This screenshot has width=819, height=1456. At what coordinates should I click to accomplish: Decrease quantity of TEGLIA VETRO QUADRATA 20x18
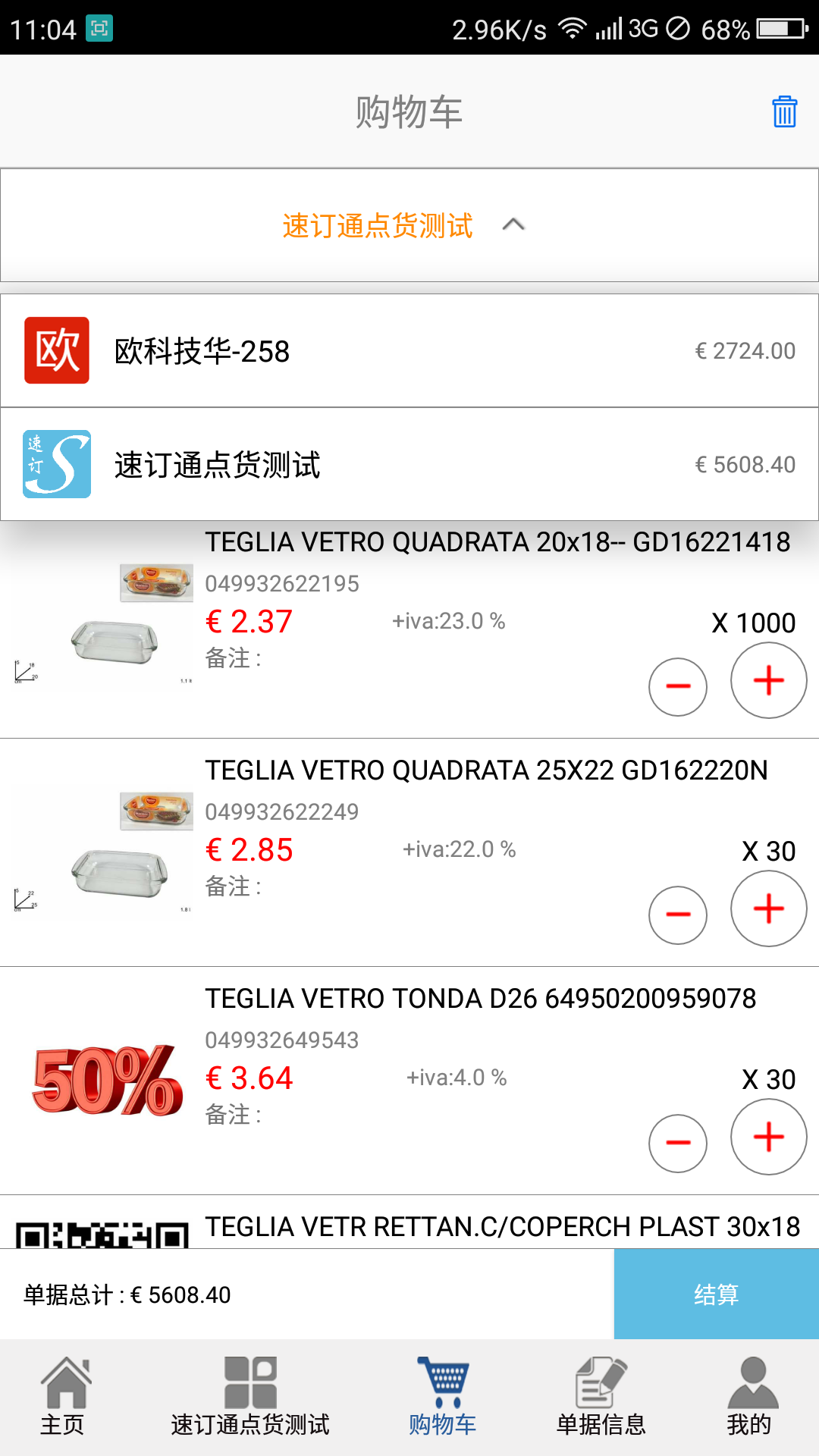point(678,686)
